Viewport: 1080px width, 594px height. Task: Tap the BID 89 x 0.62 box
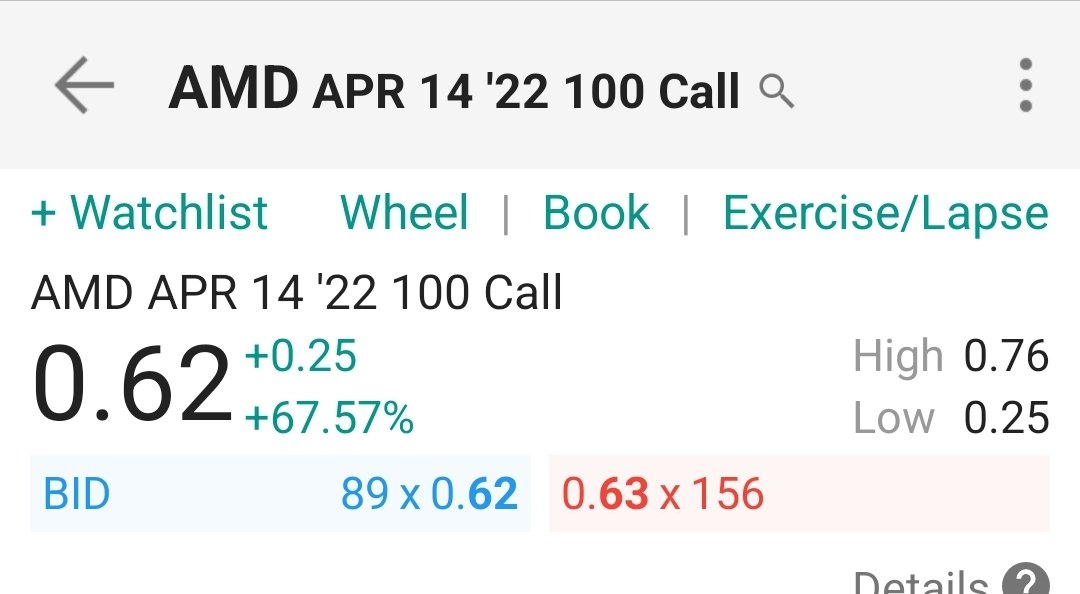280,493
